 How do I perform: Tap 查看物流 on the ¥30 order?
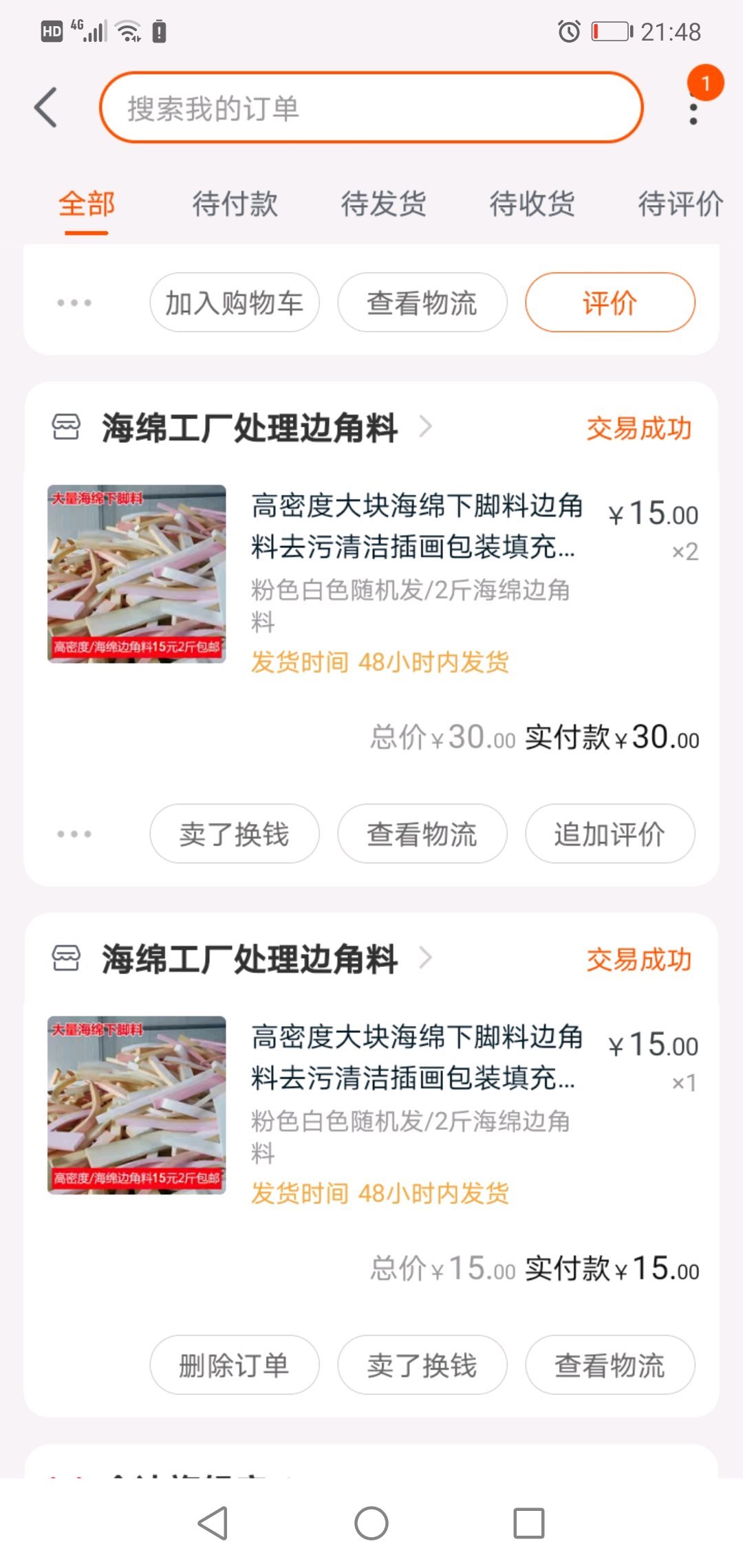[x=422, y=834]
